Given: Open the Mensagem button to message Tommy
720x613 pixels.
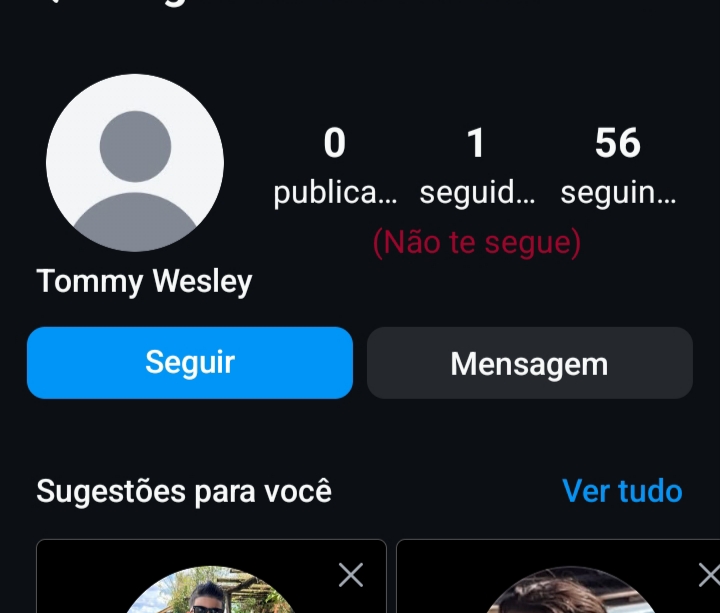Looking at the screenshot, I should click(529, 363).
